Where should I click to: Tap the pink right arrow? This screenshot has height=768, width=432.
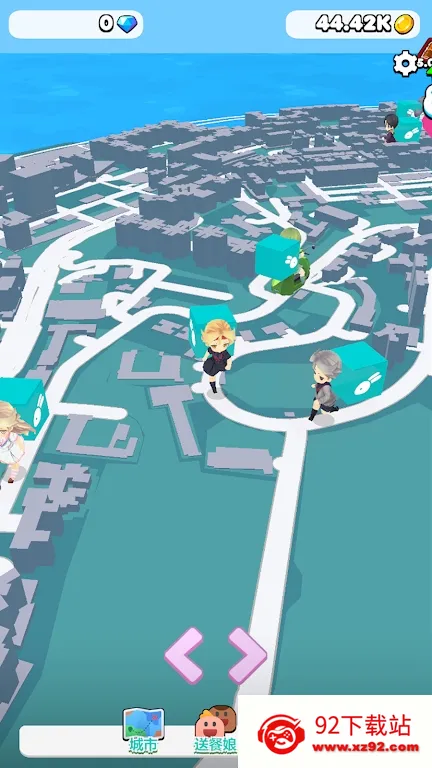click(x=247, y=655)
